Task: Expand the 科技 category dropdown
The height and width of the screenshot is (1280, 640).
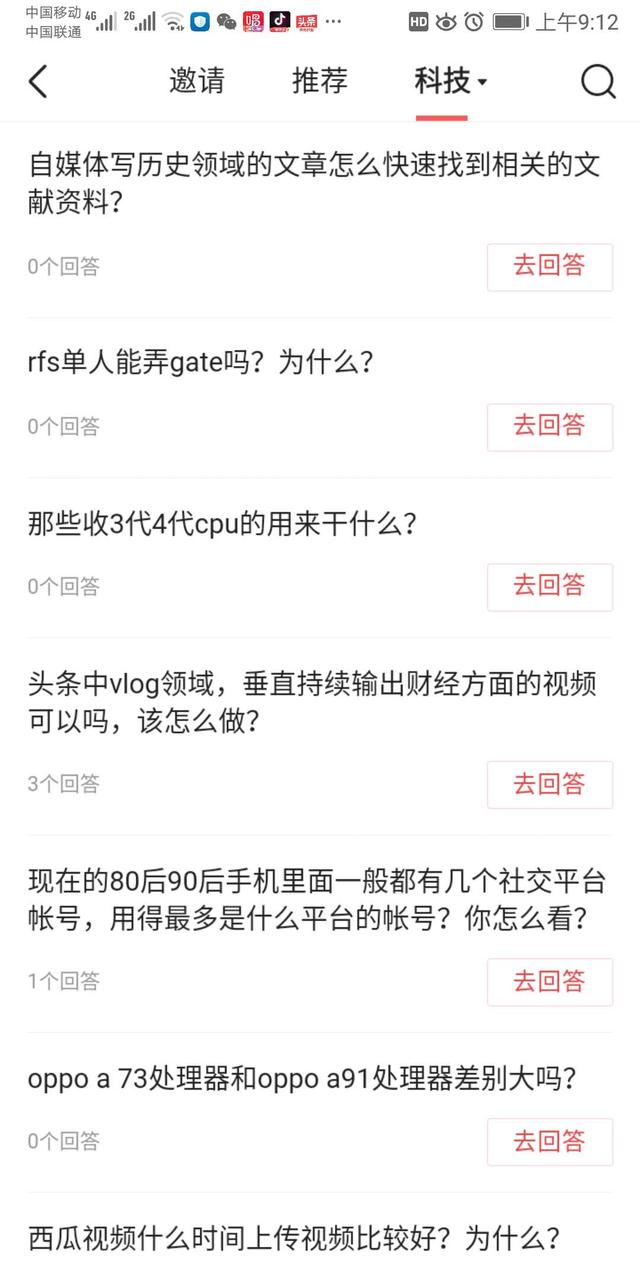Action: [x=450, y=81]
